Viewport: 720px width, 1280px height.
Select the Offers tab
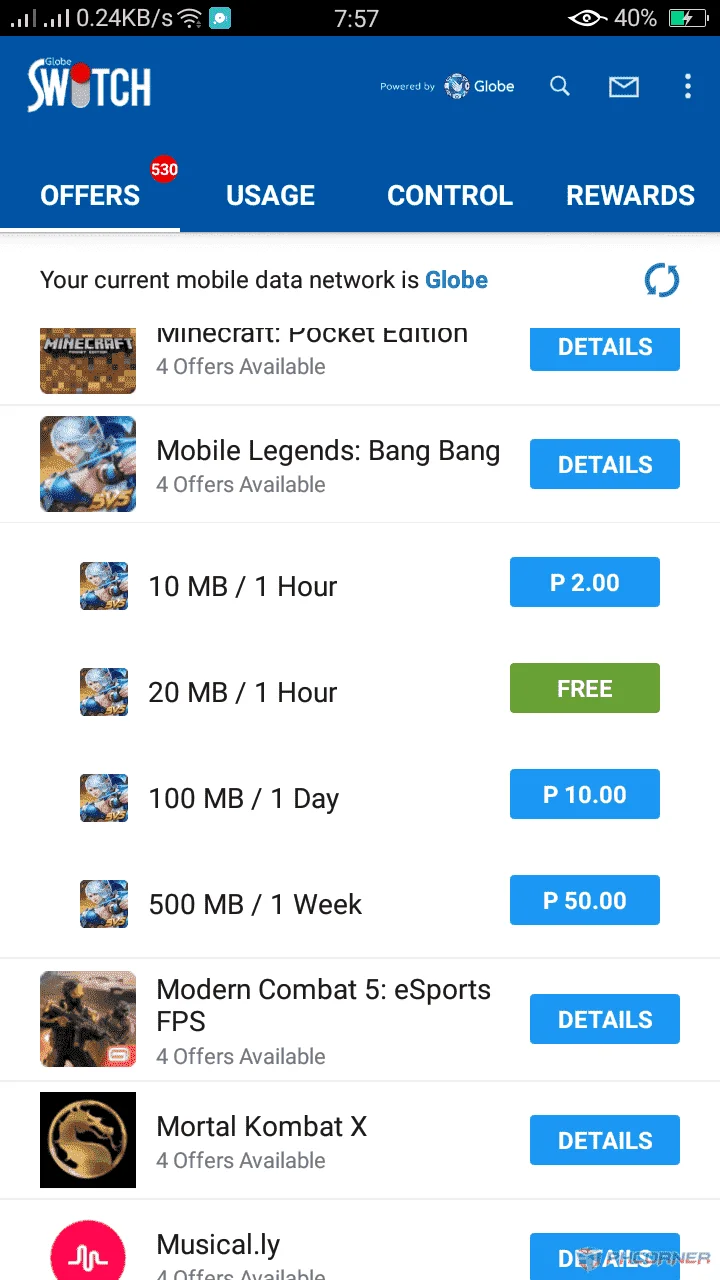(90, 195)
